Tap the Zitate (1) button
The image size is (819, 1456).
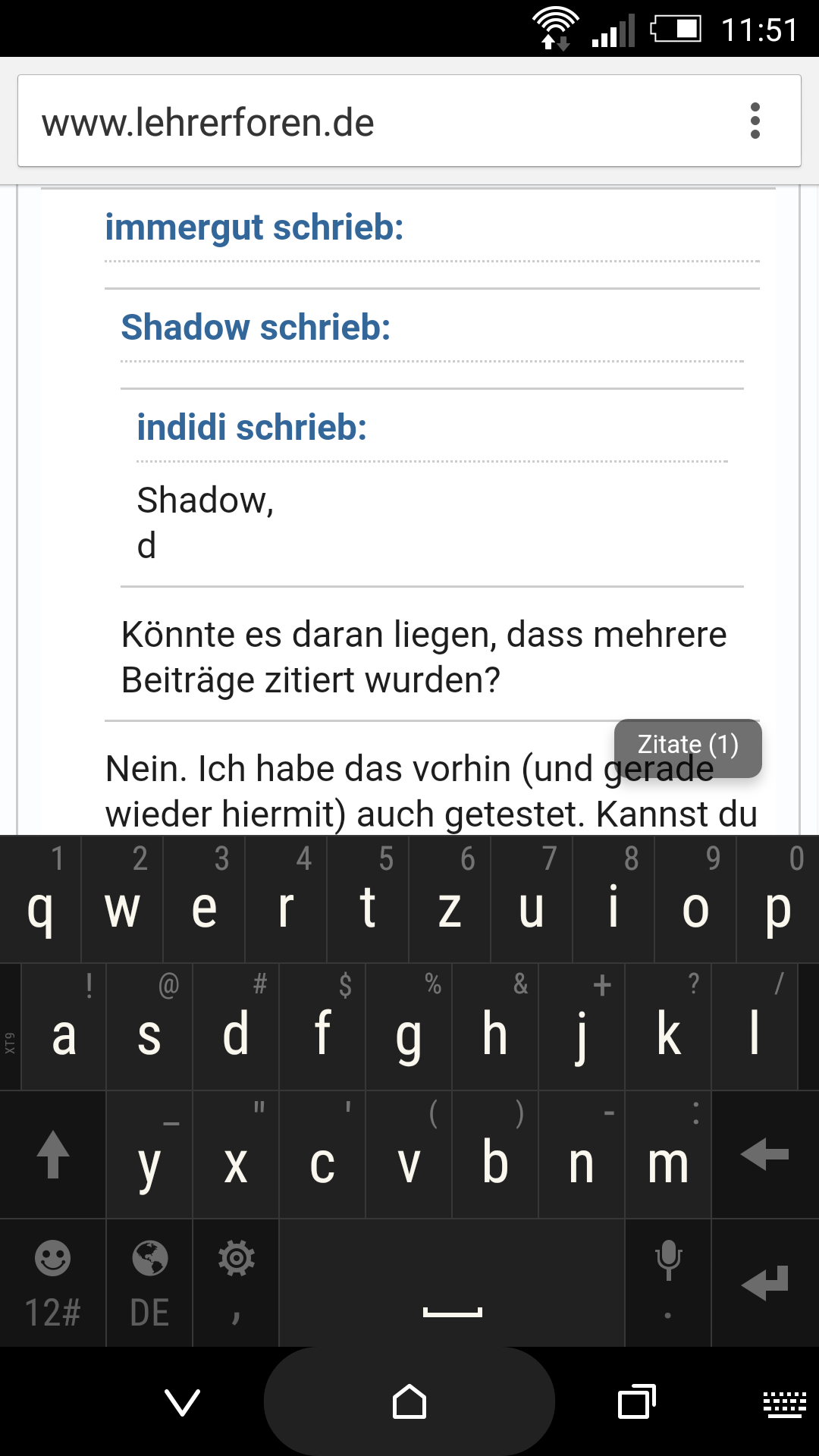pos(688,747)
